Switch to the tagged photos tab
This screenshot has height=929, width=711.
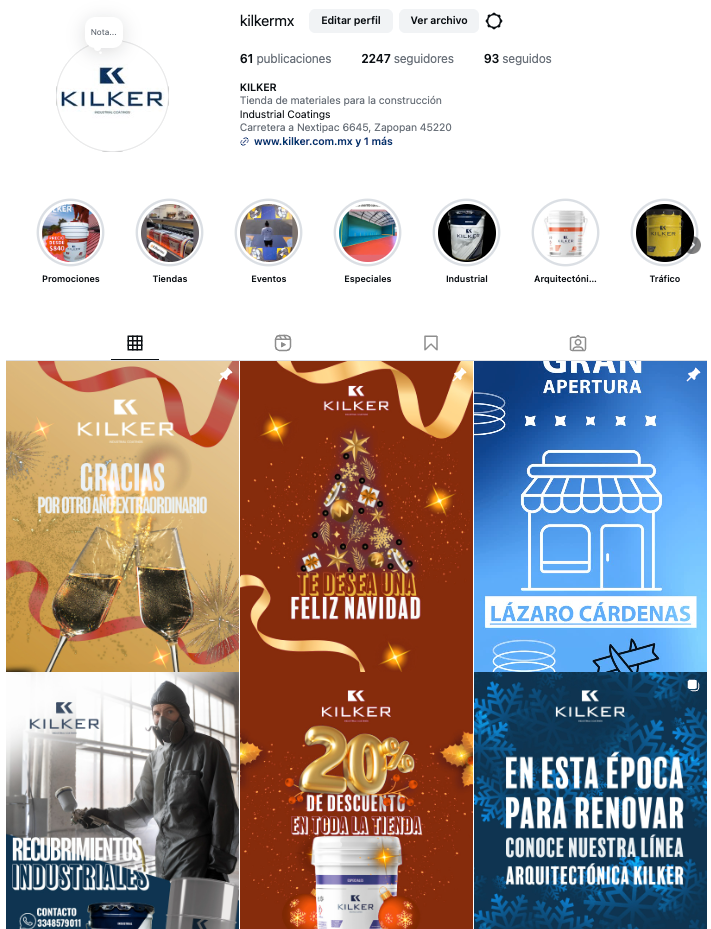(578, 343)
